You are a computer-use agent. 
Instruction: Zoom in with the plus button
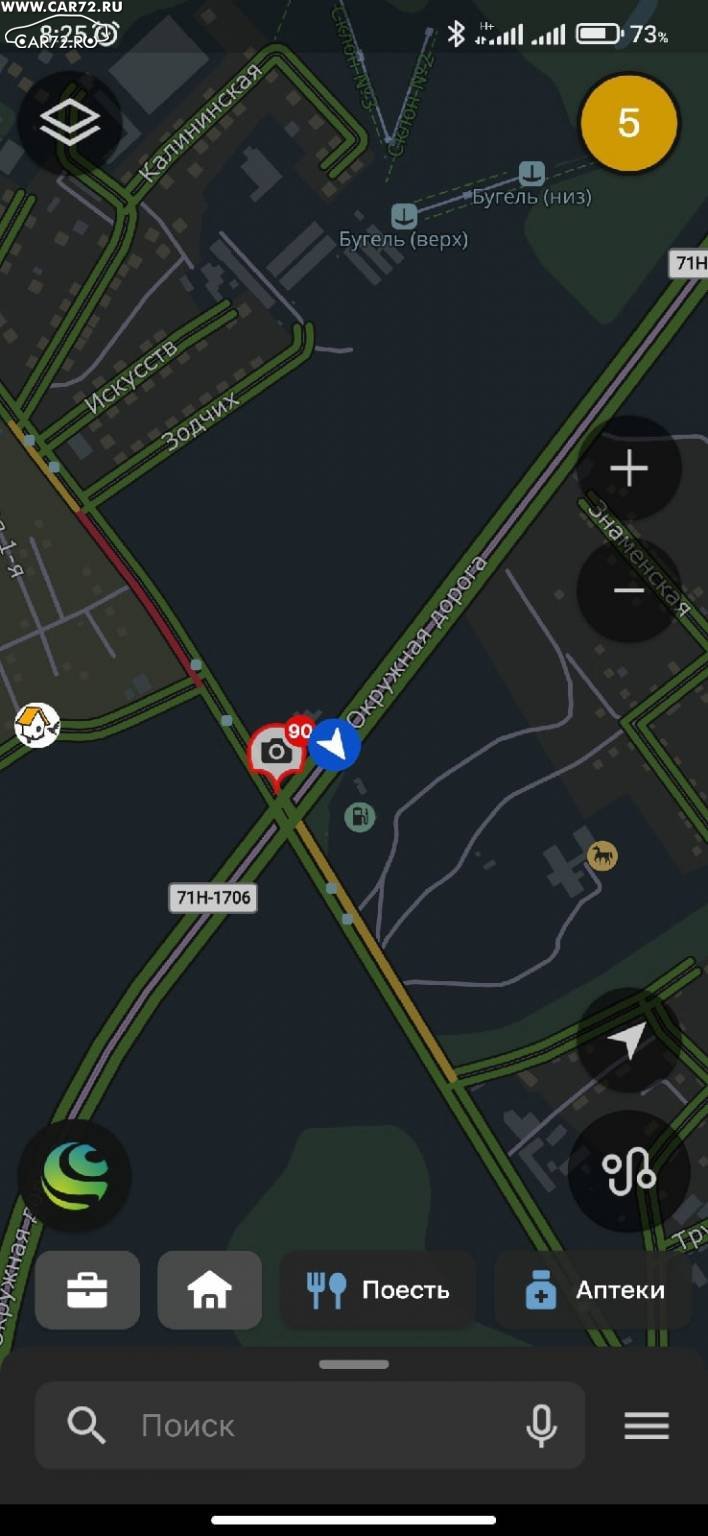629,468
